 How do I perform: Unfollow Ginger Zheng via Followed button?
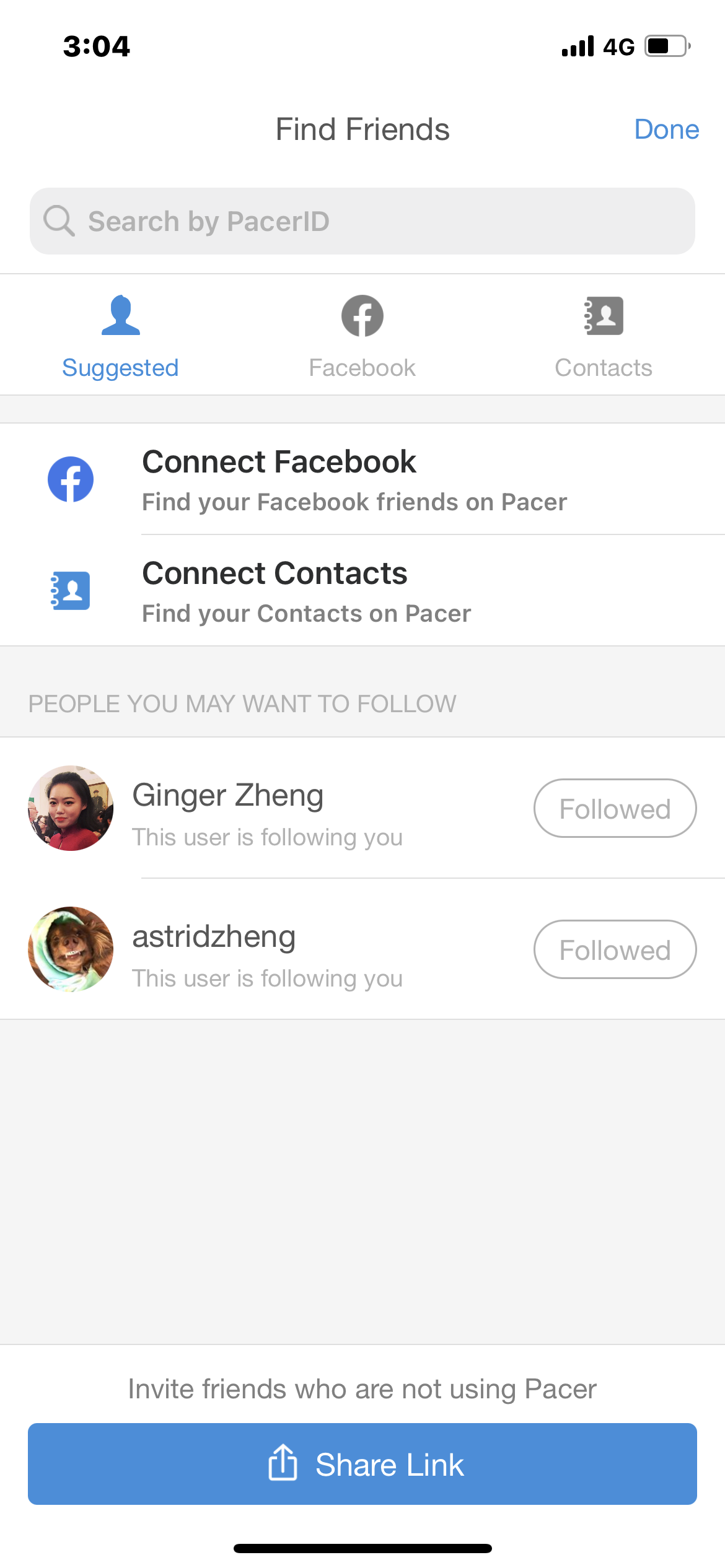click(615, 808)
